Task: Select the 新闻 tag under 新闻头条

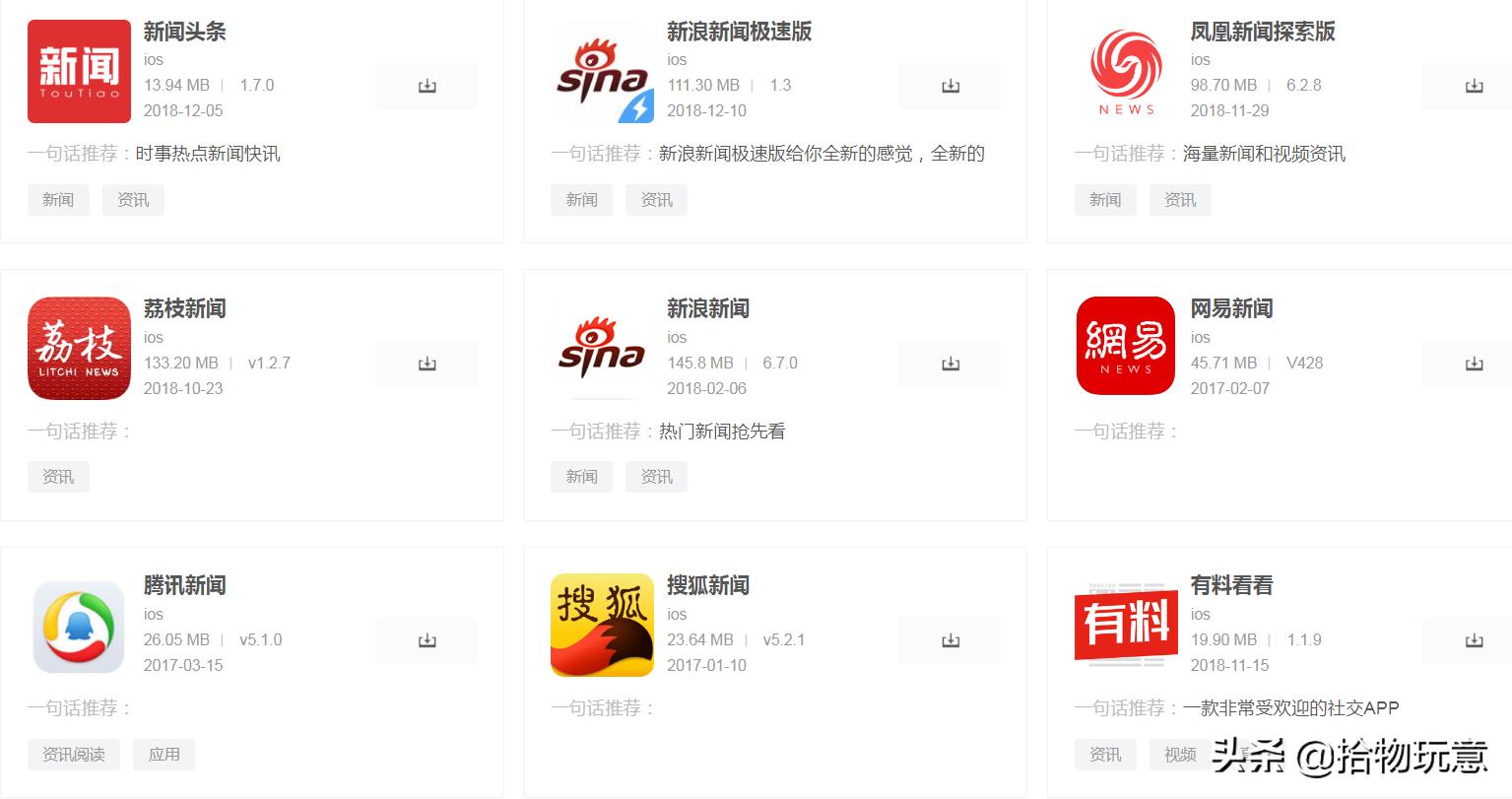Action: 58,200
